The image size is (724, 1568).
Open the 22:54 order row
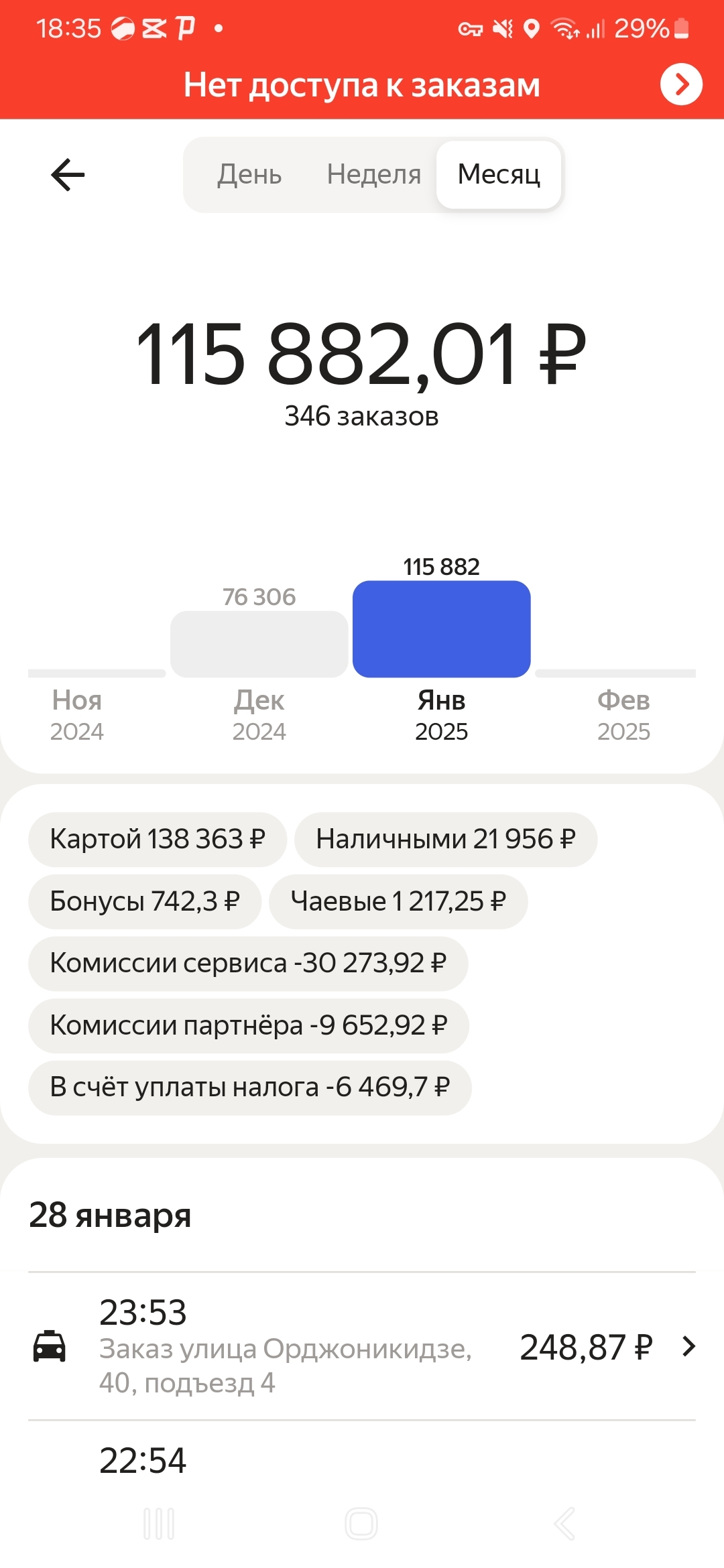coord(362,1461)
